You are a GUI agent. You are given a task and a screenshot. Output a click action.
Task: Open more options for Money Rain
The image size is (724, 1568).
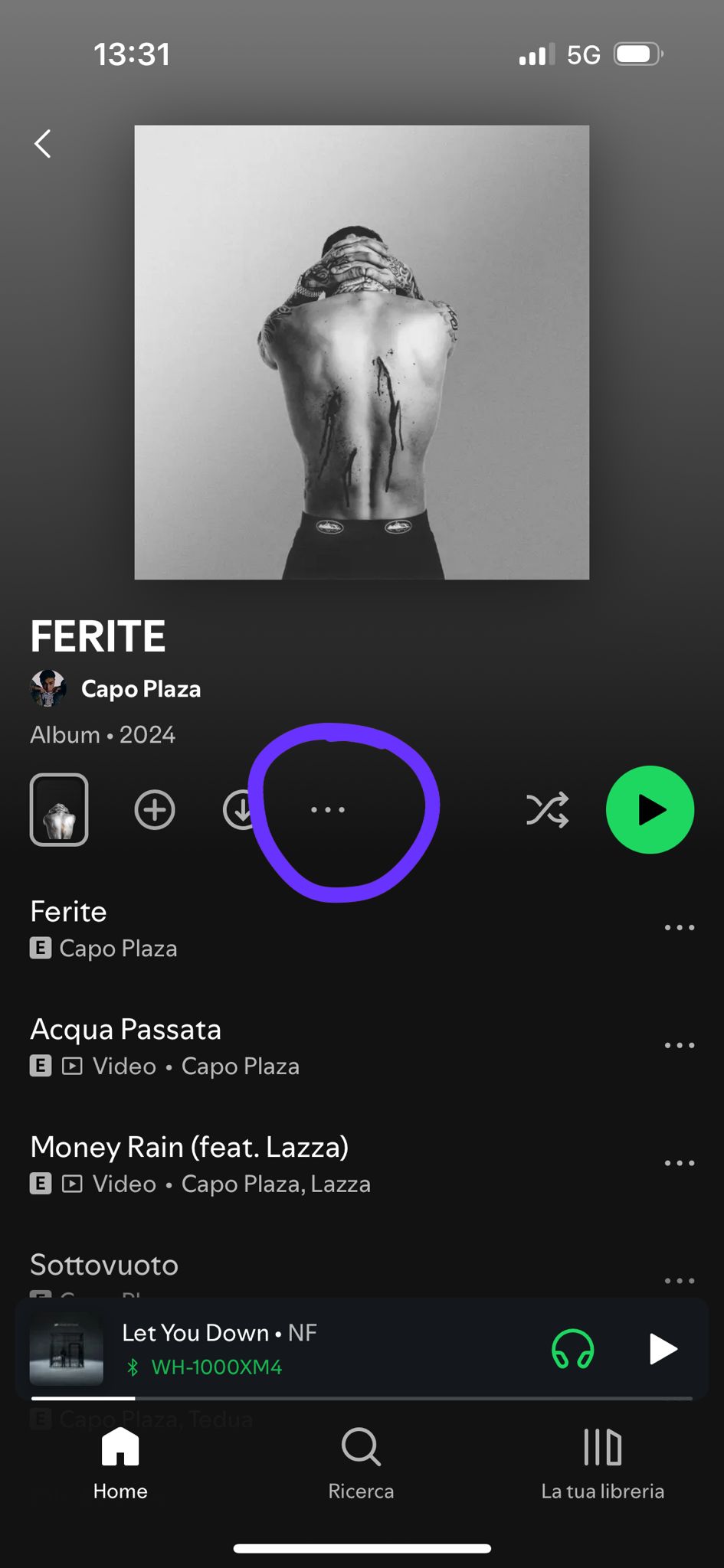point(679,1164)
